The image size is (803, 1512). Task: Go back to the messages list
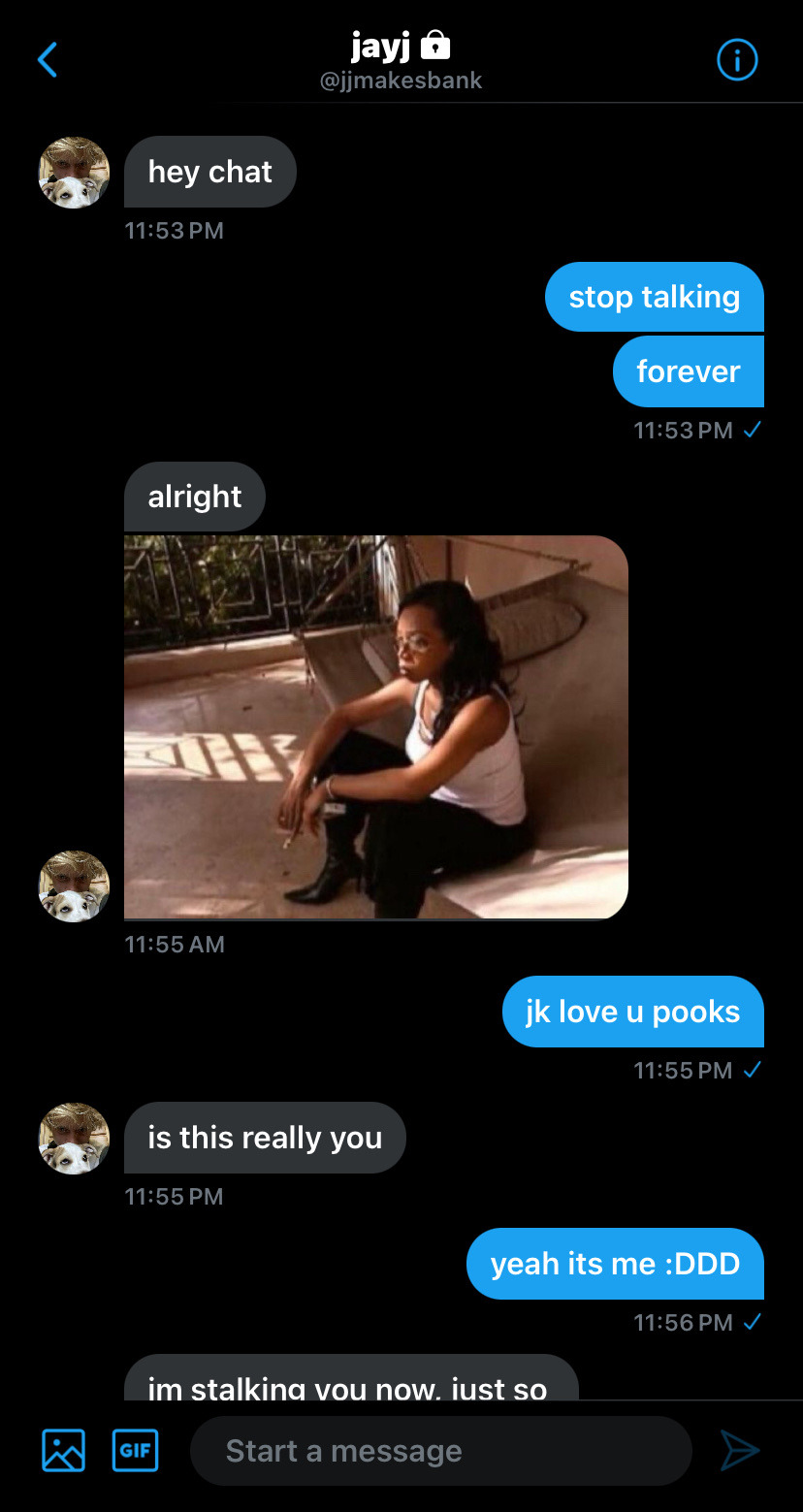coord(48,60)
